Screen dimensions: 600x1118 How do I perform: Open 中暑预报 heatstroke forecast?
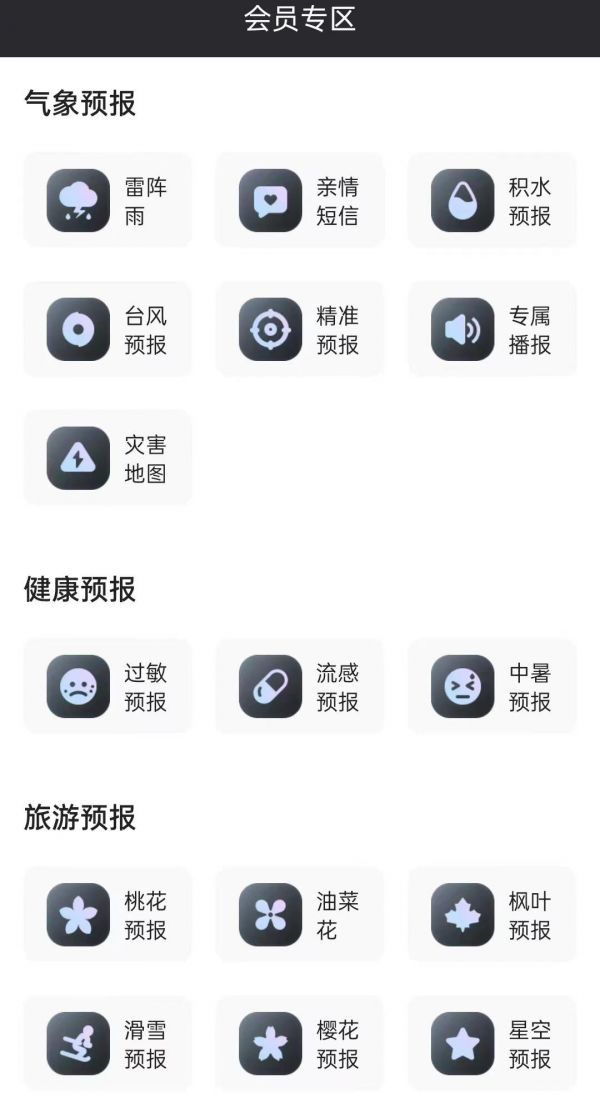[492, 687]
